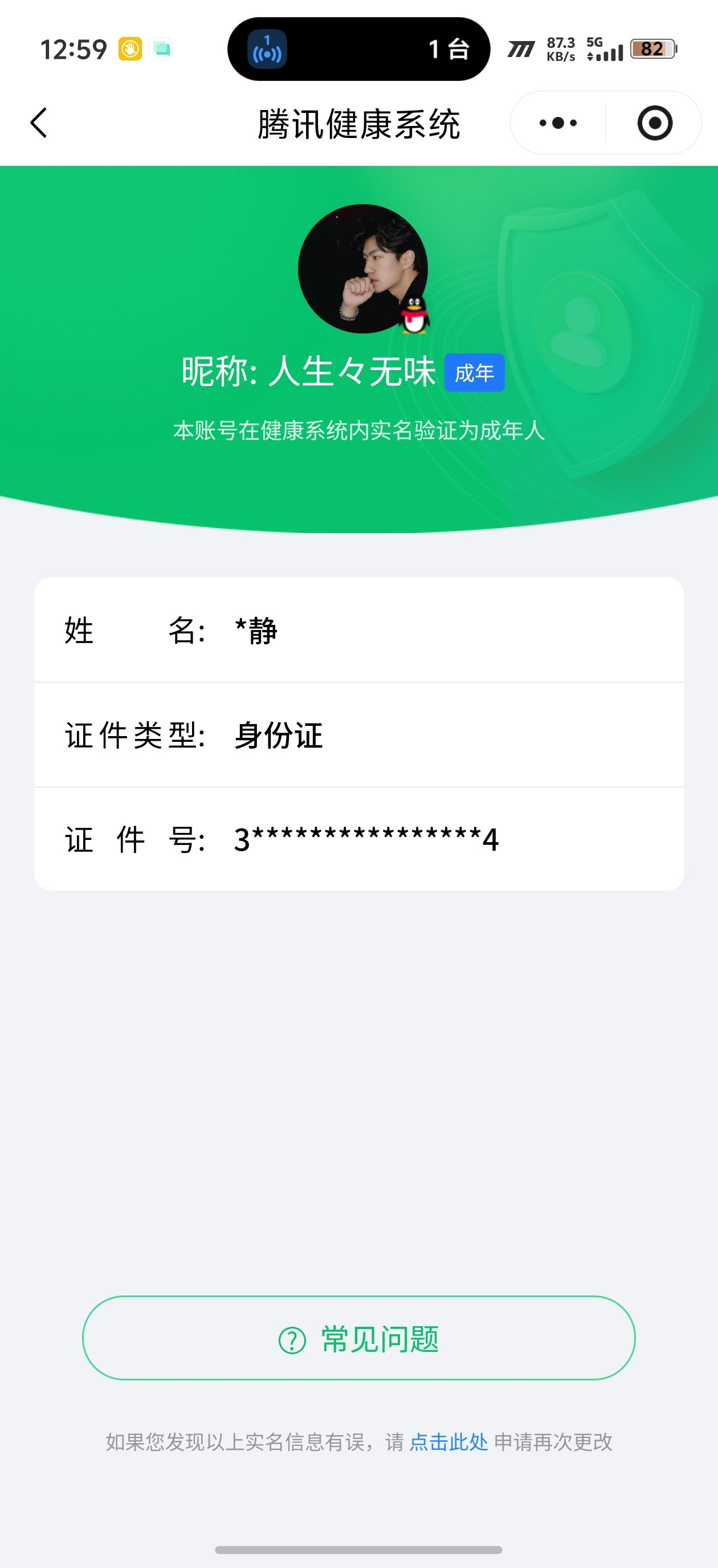Tap the circular close-capsule icon

pyautogui.click(x=655, y=123)
